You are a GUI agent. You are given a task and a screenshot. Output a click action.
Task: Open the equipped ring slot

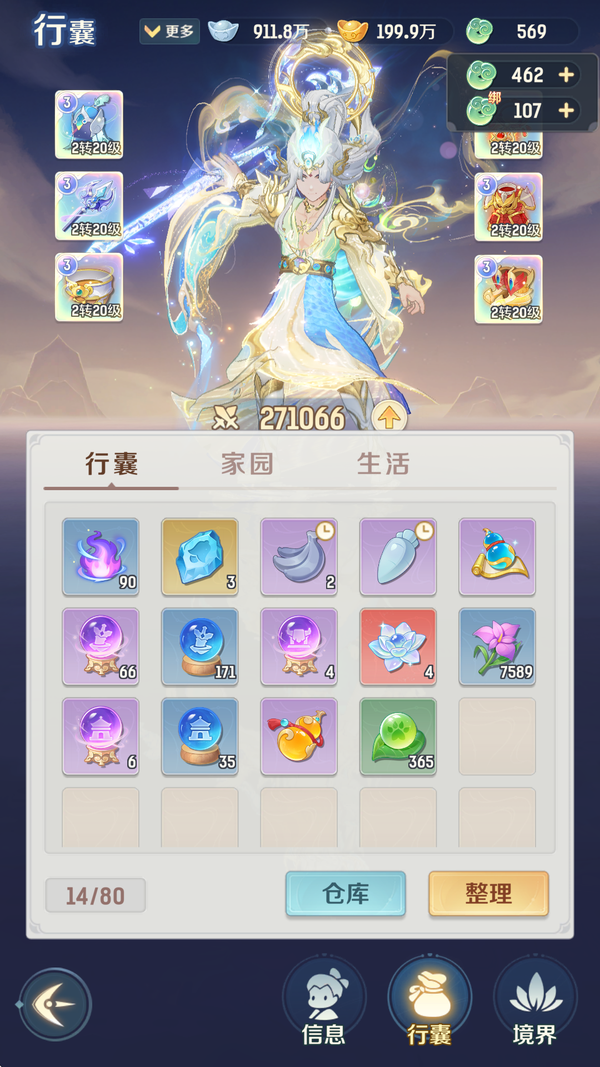tap(89, 288)
